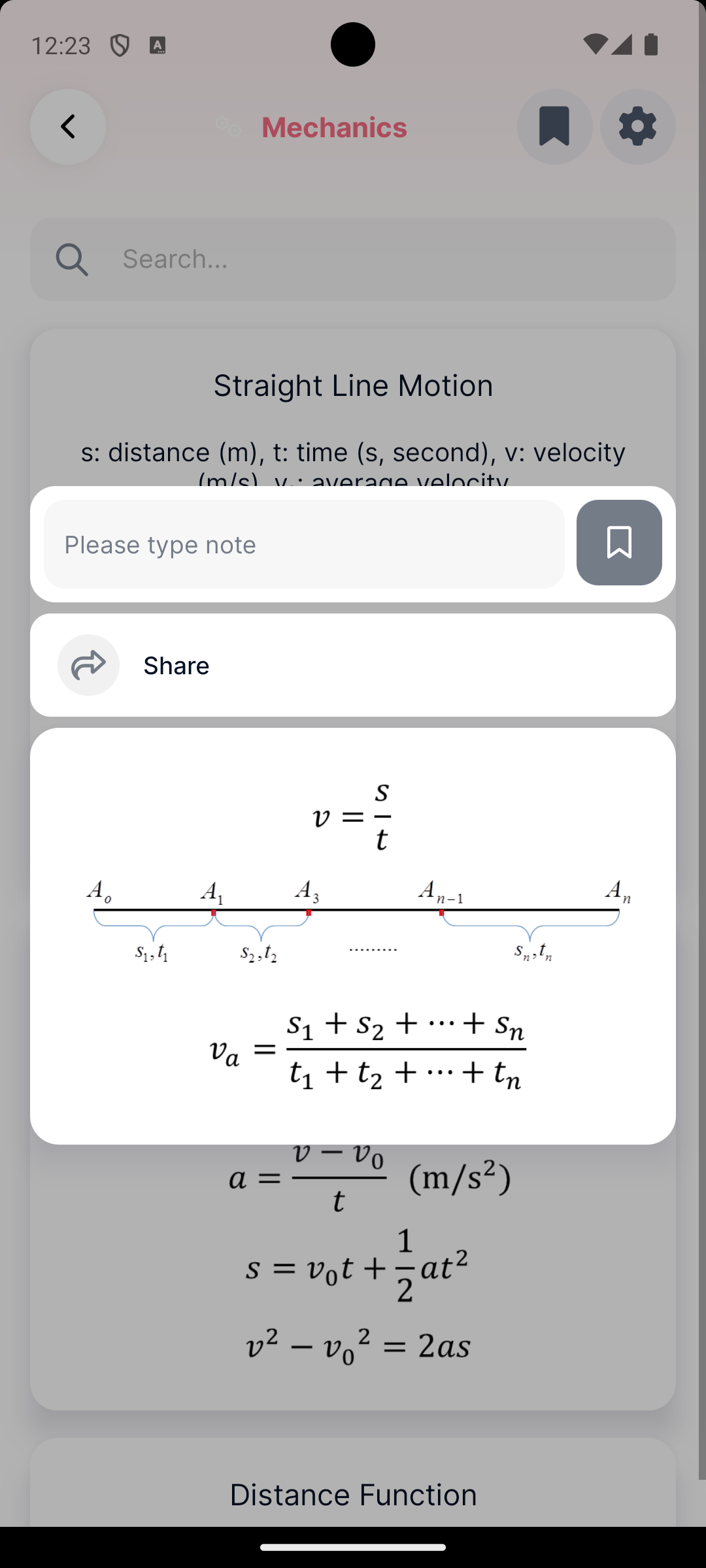The height and width of the screenshot is (1568, 706).
Task: Tap the magnifying glass search icon
Action: click(x=72, y=259)
